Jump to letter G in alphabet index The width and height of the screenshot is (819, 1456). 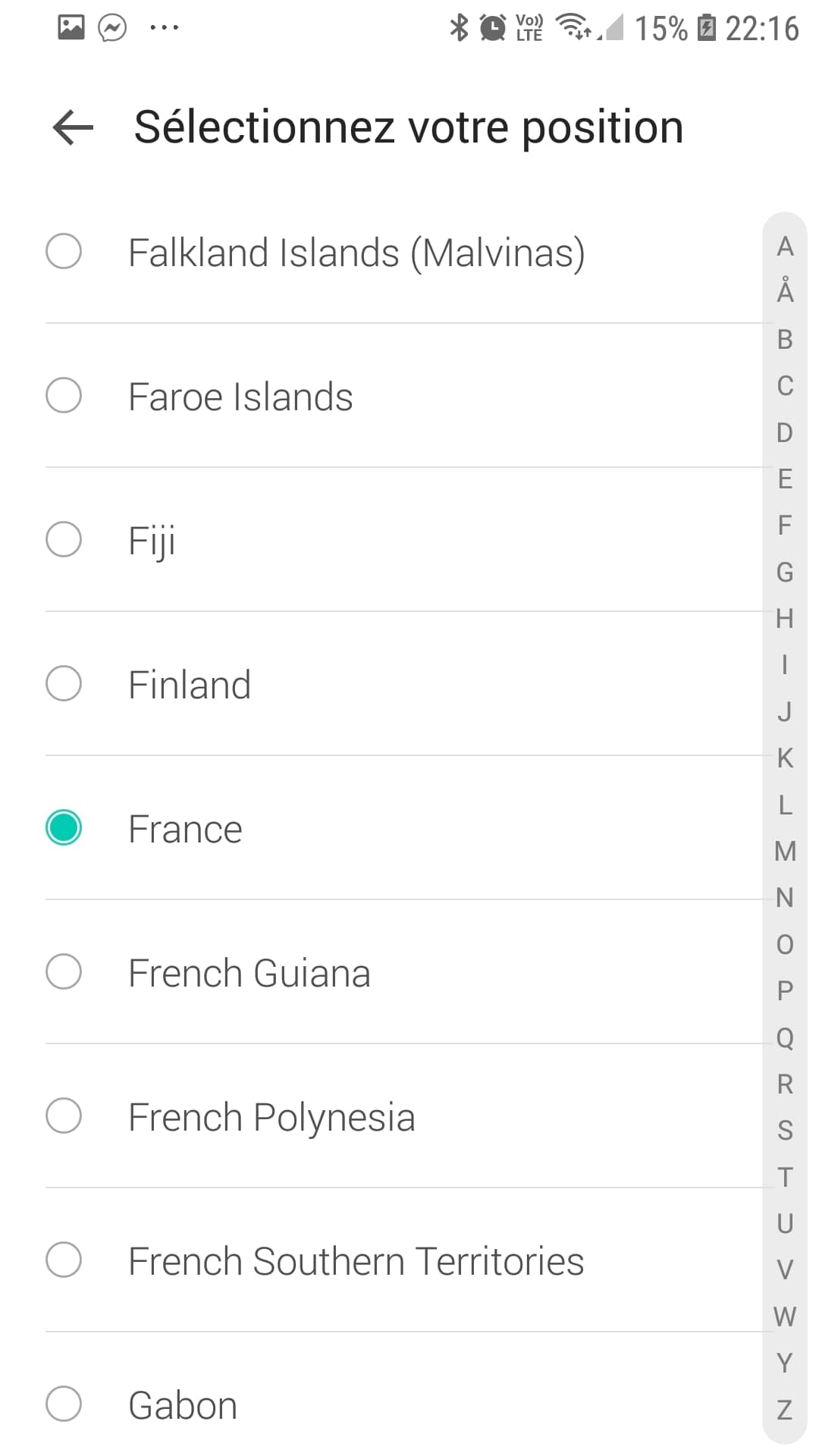tap(785, 572)
